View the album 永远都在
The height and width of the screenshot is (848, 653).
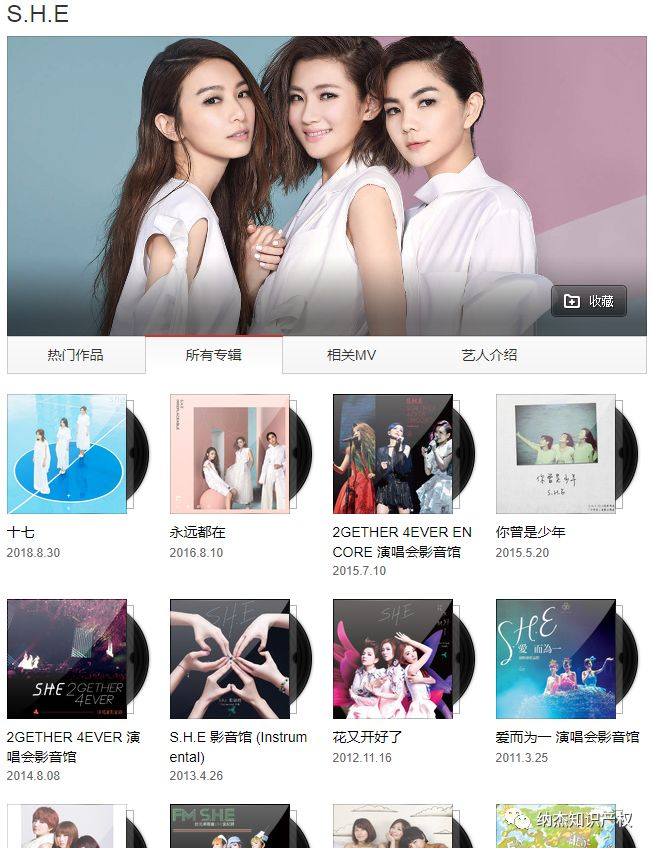click(x=230, y=454)
